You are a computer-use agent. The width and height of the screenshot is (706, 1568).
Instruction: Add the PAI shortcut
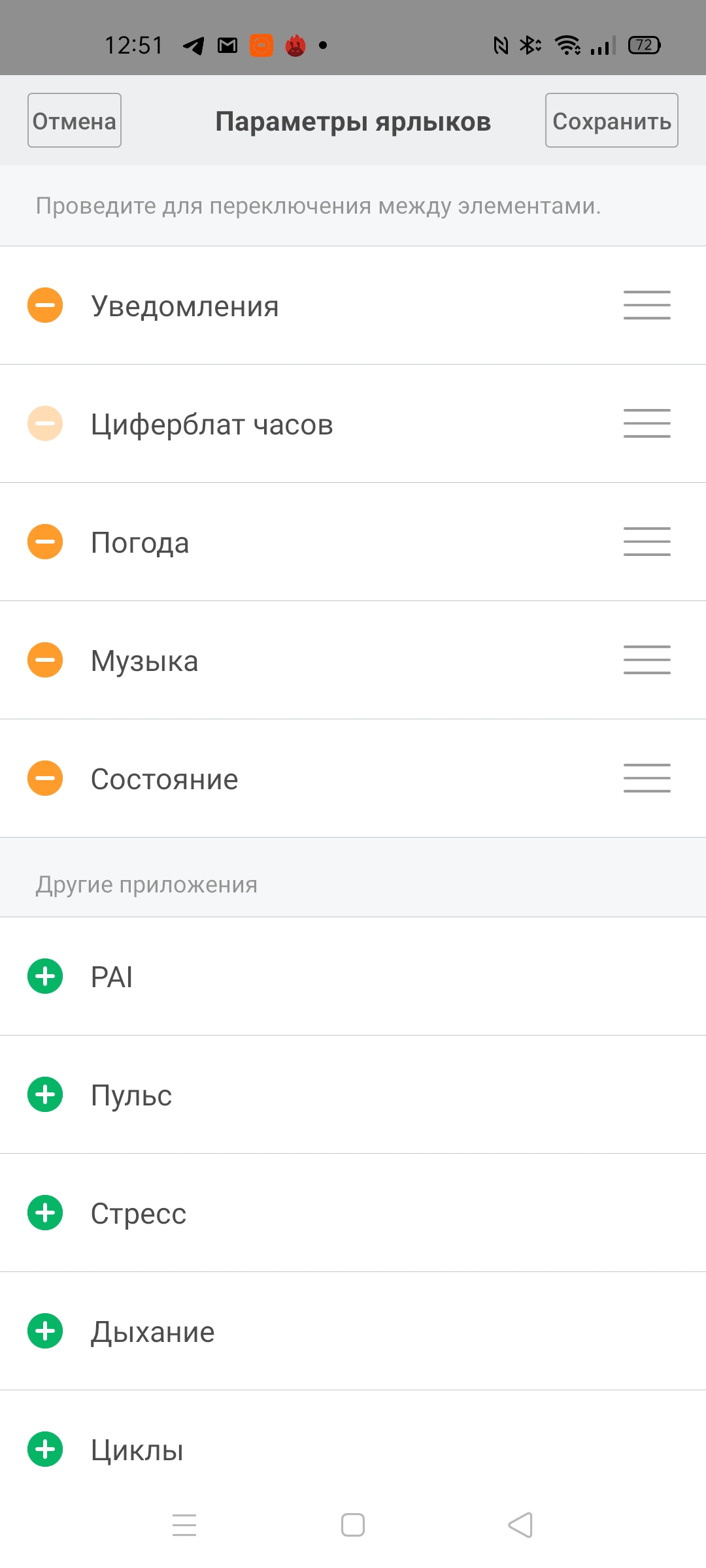45,976
